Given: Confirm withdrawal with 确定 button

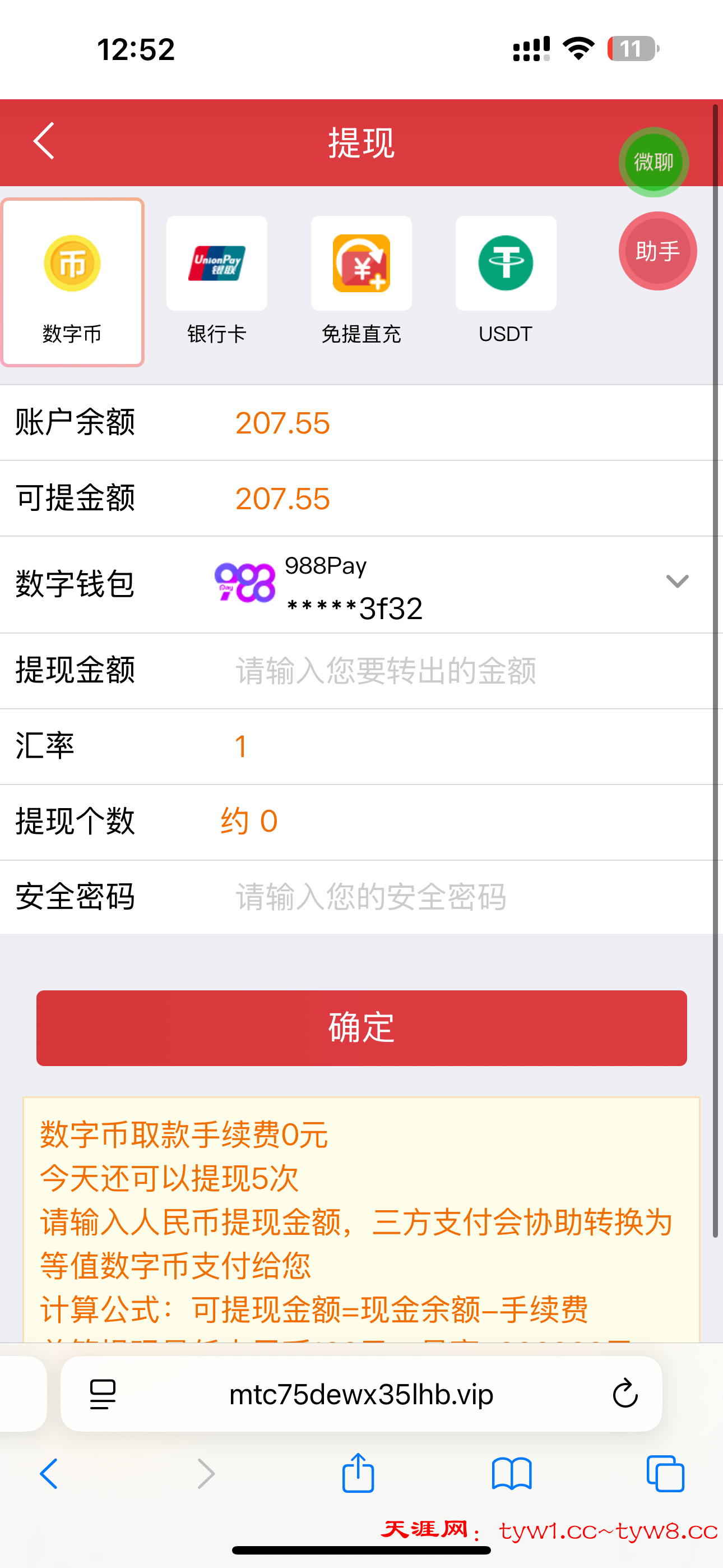Looking at the screenshot, I should point(361,1028).
